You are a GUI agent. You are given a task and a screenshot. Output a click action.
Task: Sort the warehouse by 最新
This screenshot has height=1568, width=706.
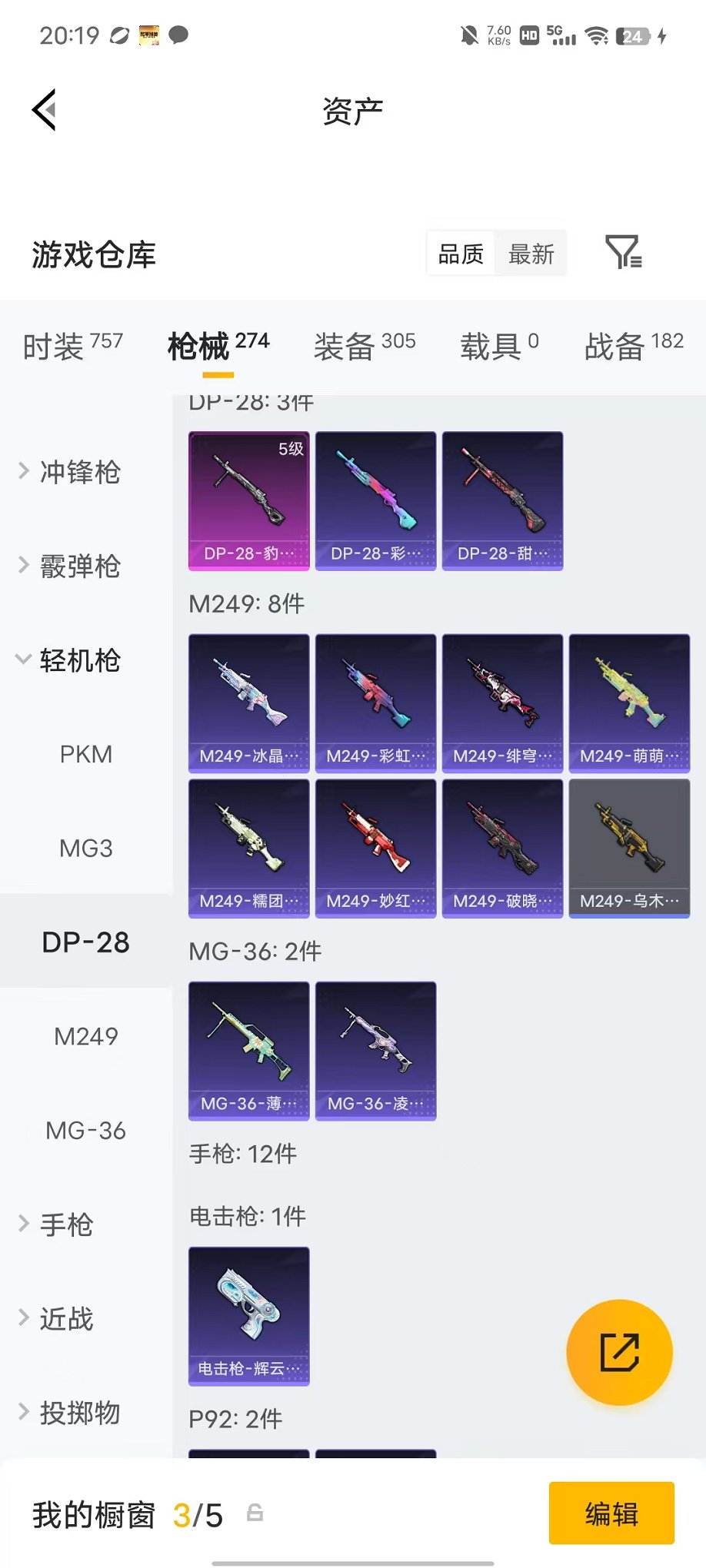[531, 254]
